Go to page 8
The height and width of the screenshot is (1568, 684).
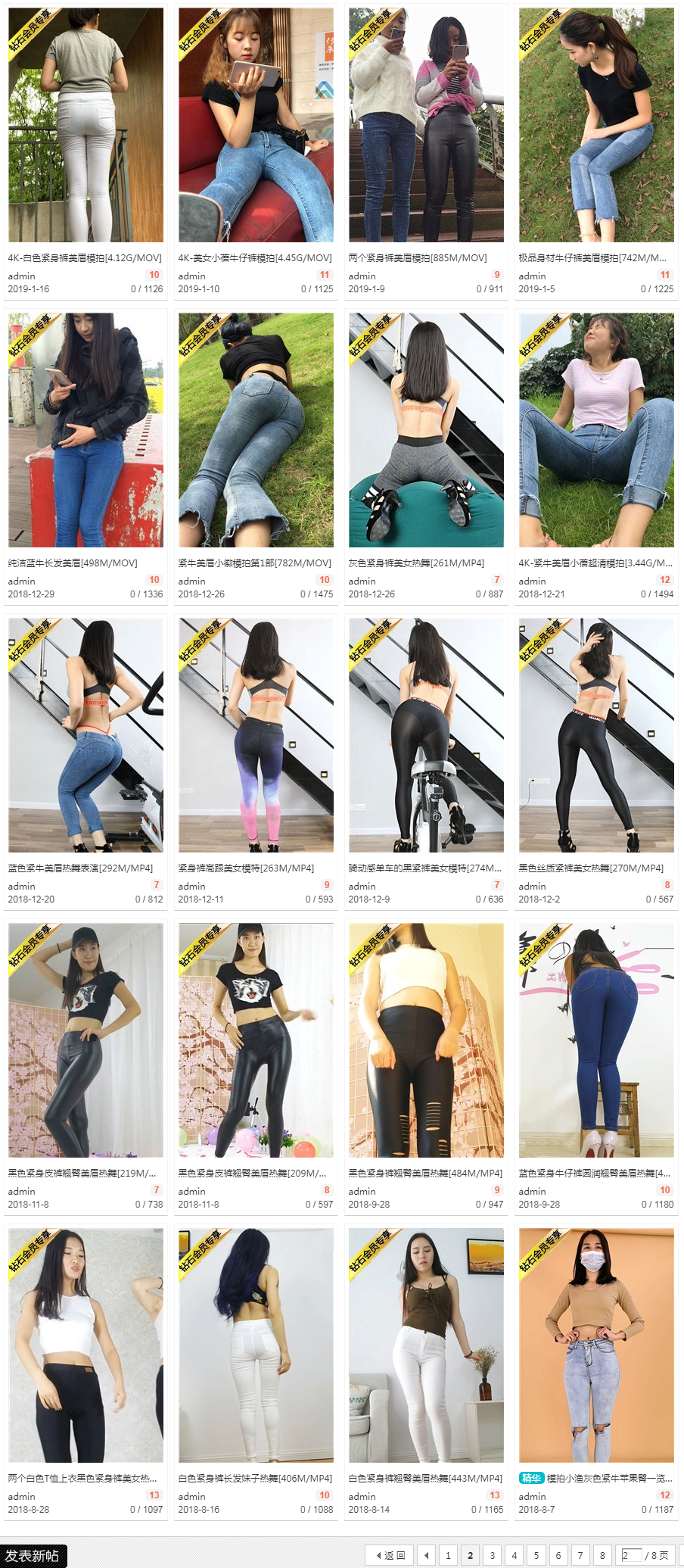point(602,1555)
